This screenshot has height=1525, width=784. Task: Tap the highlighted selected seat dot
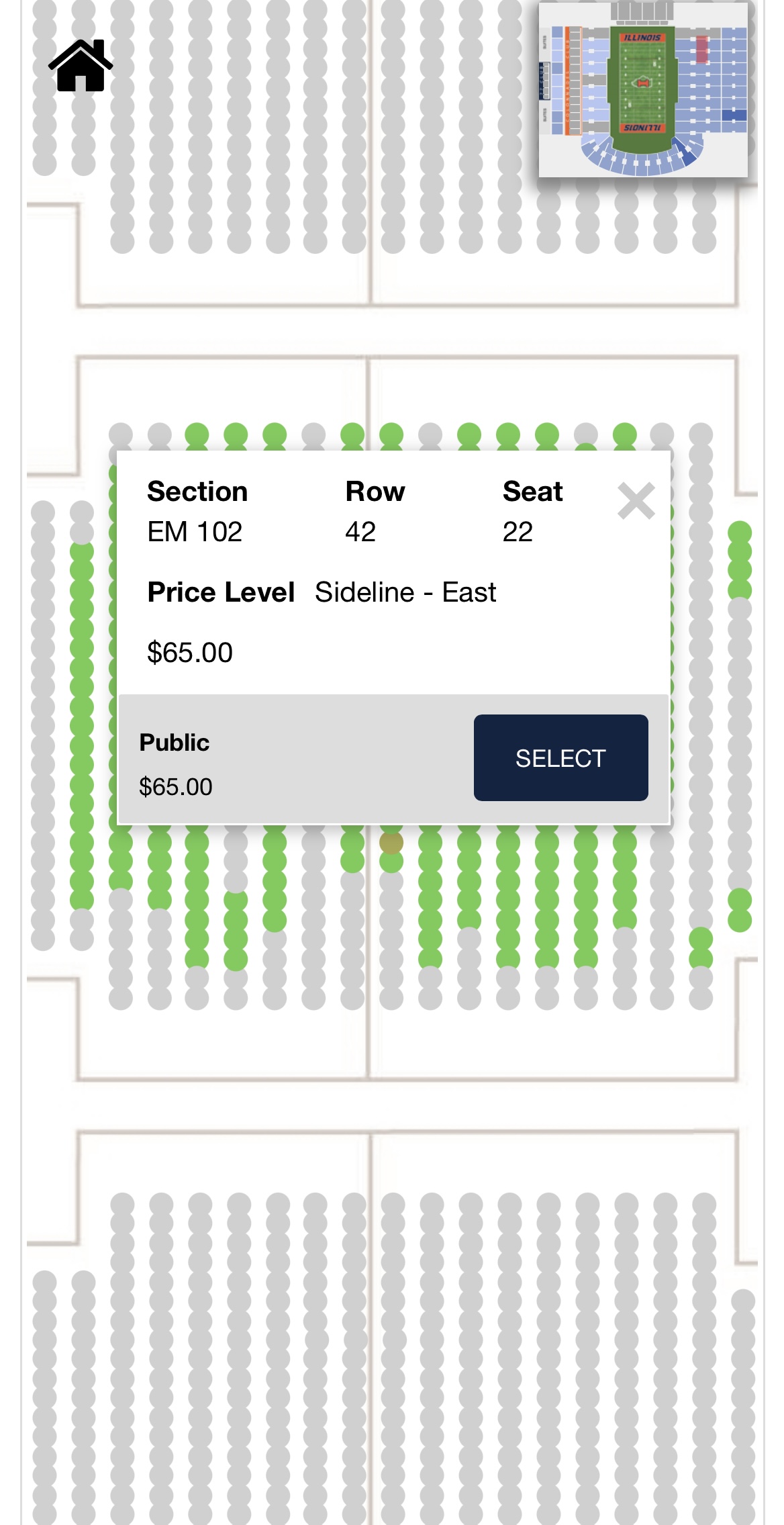tap(391, 842)
